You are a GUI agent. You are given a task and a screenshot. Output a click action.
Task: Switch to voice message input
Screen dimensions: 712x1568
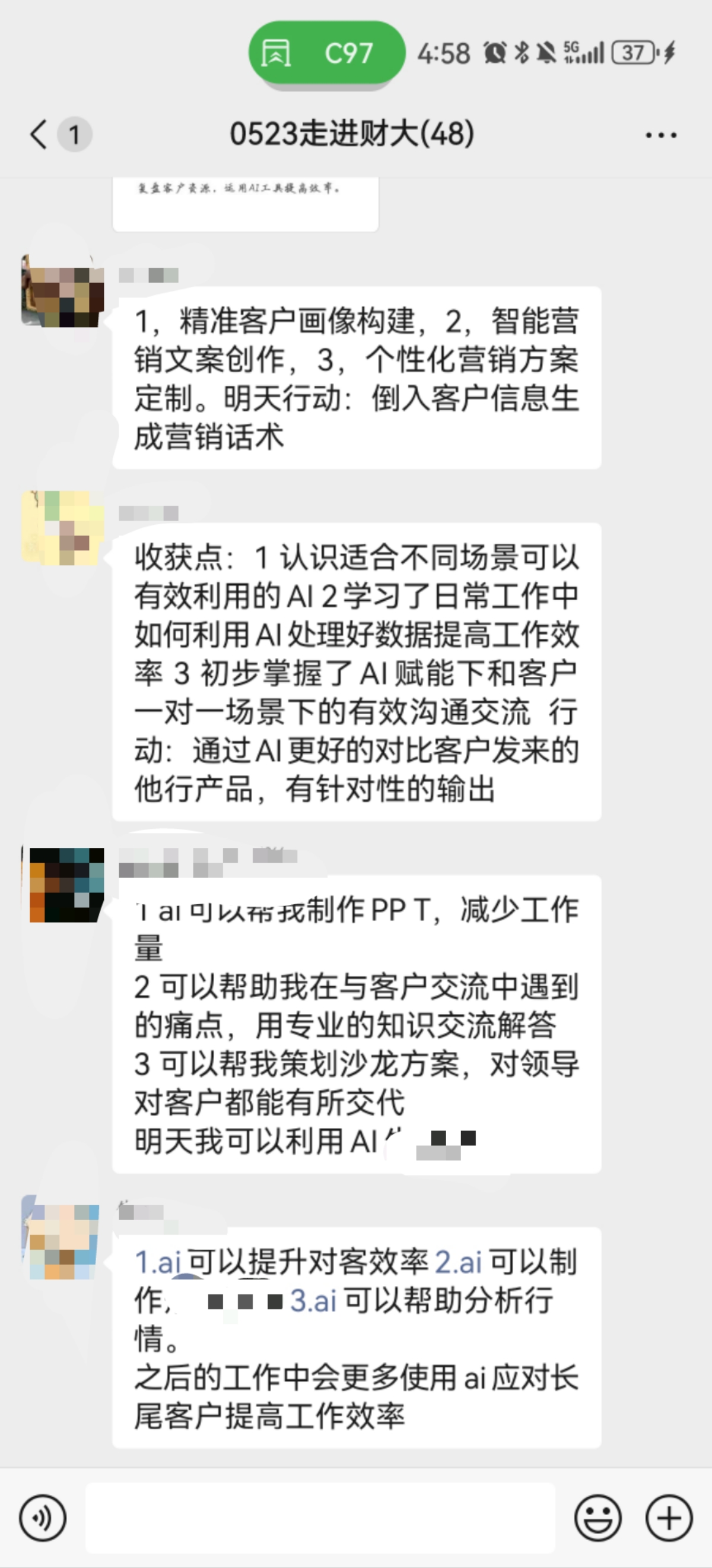(x=43, y=1518)
